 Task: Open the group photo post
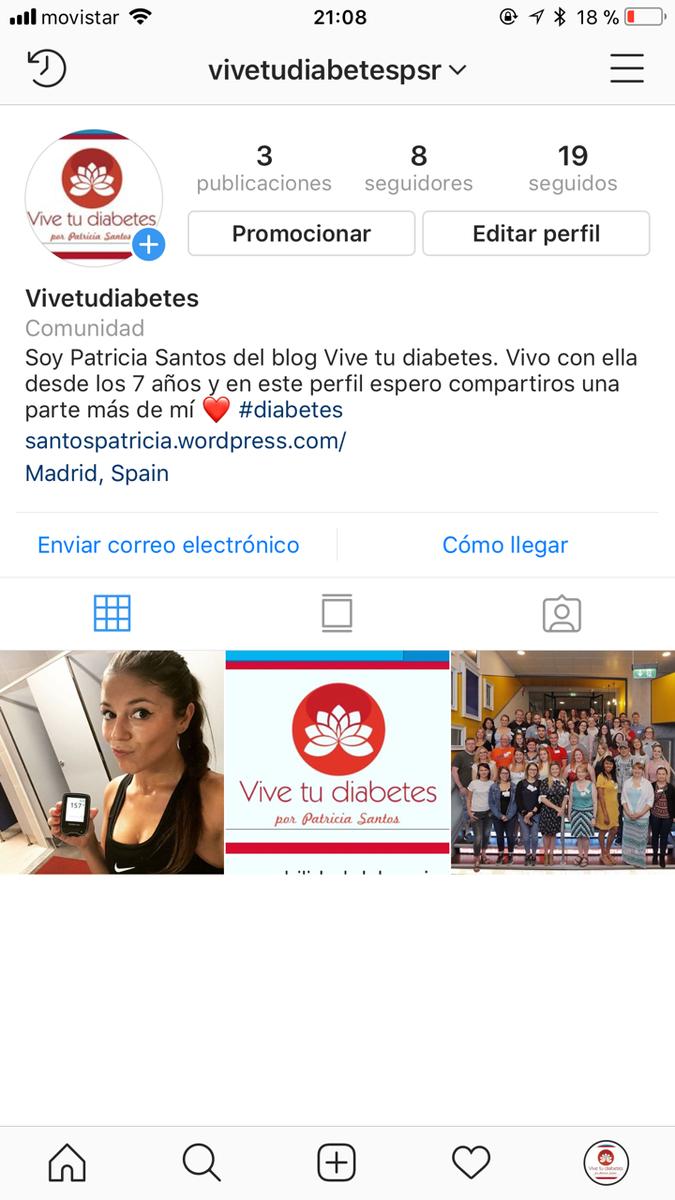click(x=563, y=762)
